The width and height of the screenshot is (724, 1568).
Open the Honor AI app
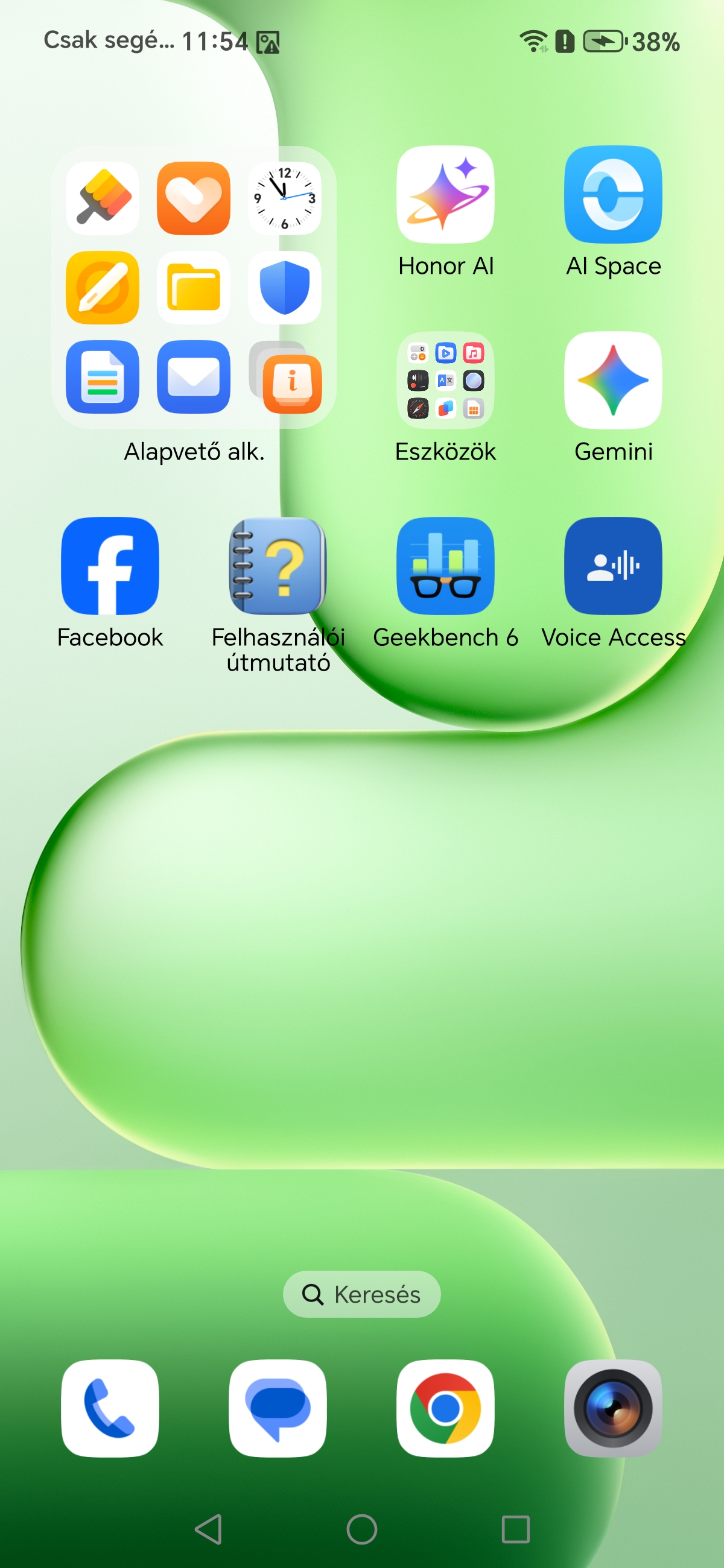tap(445, 195)
